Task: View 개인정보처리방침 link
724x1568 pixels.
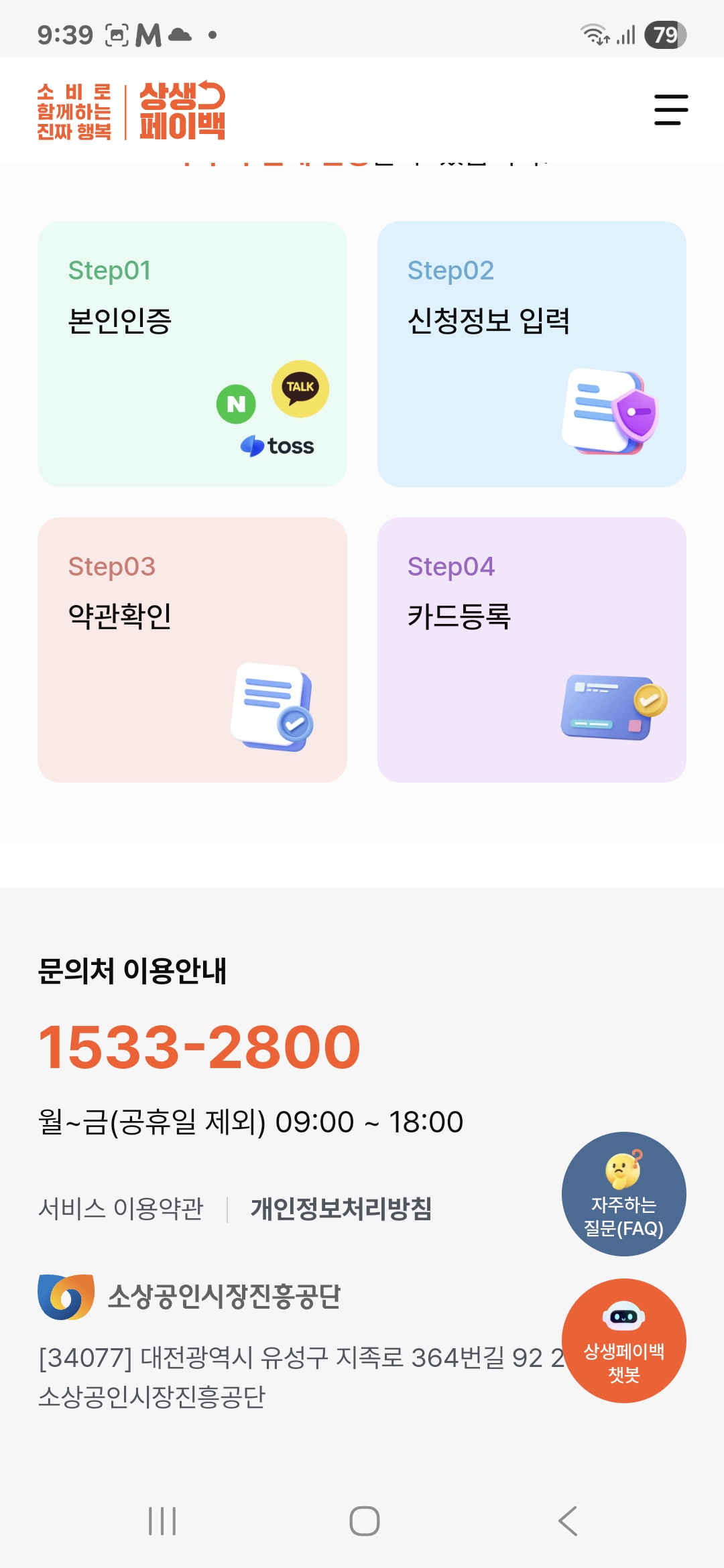Action: (x=341, y=1208)
